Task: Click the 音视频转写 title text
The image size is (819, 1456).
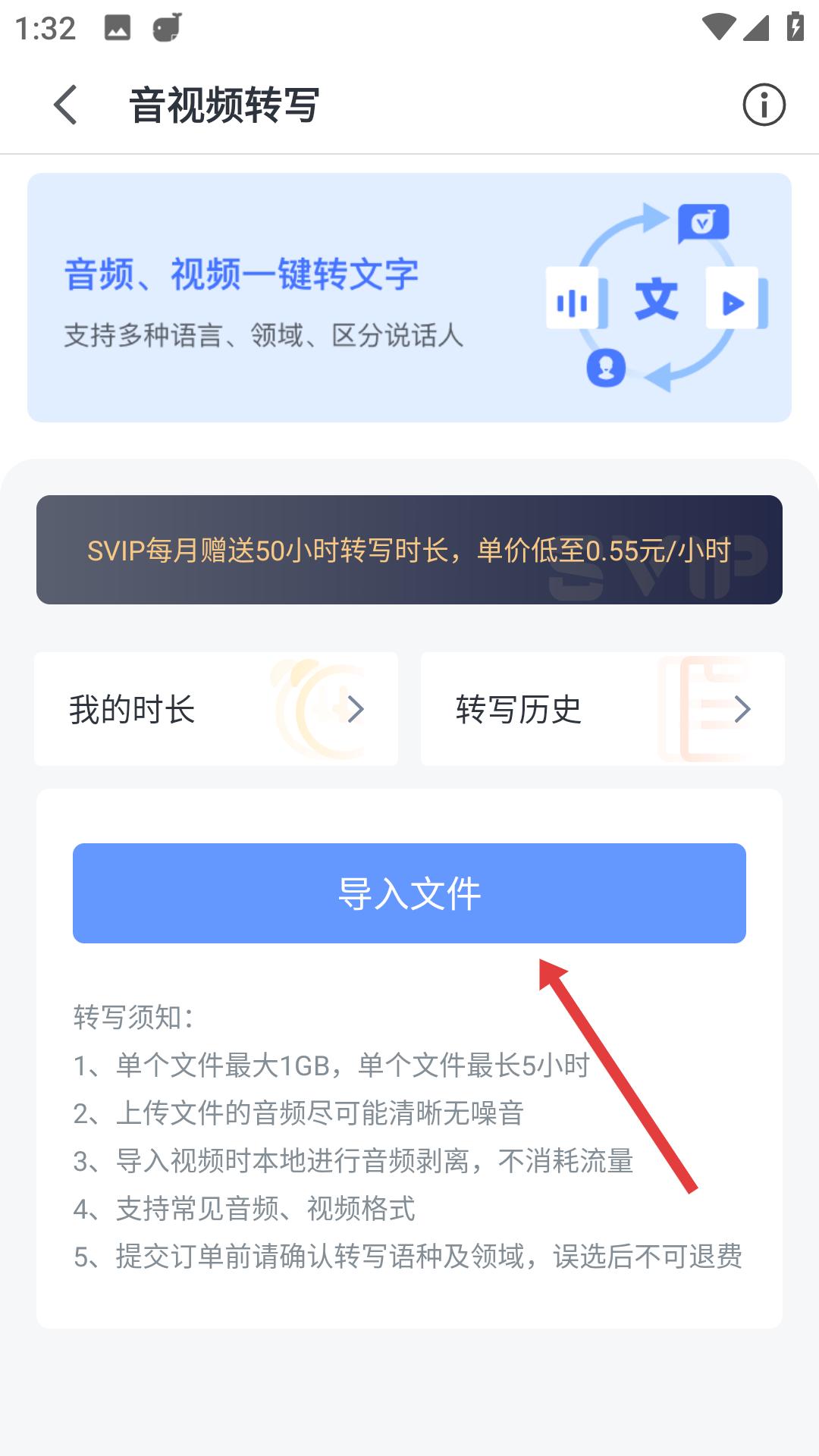Action: (x=224, y=104)
